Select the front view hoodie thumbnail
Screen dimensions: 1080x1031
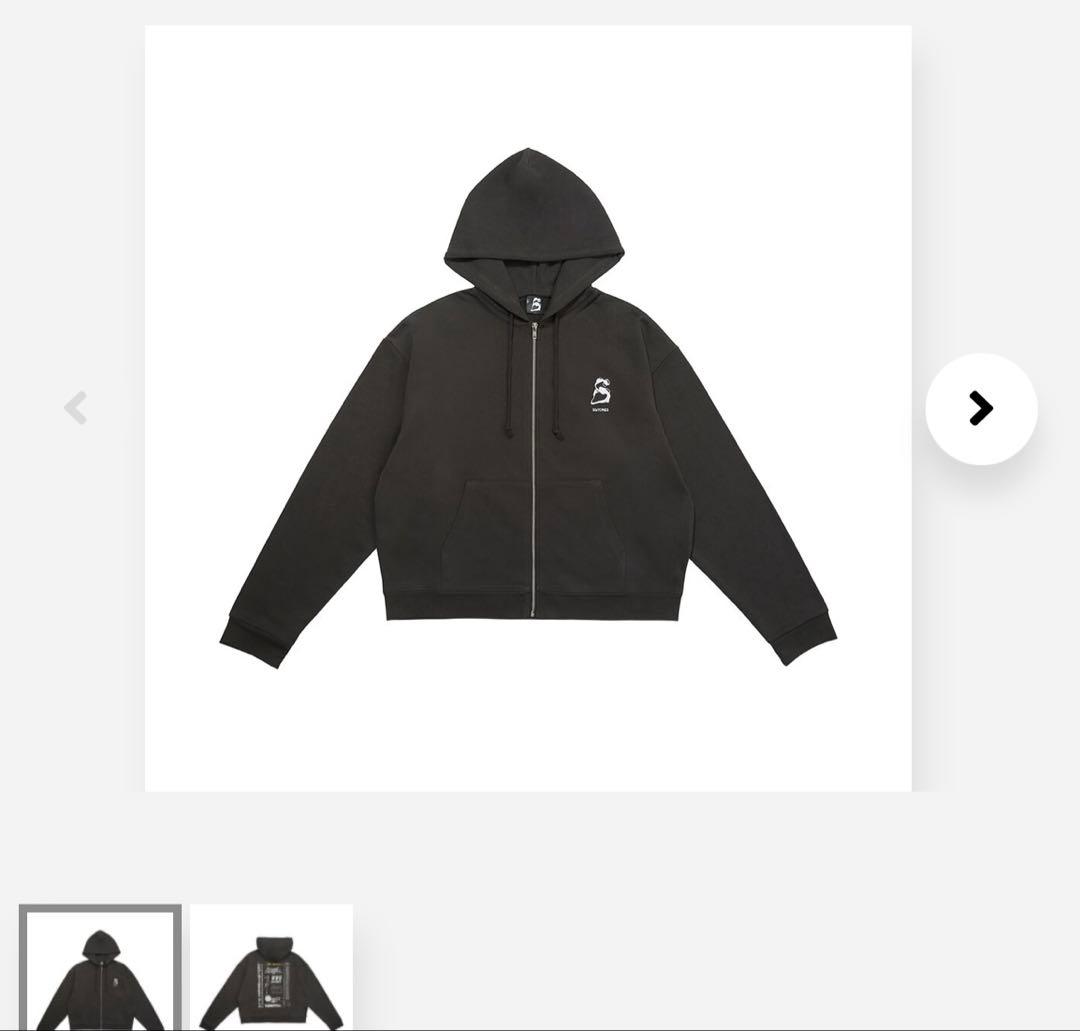click(x=100, y=968)
